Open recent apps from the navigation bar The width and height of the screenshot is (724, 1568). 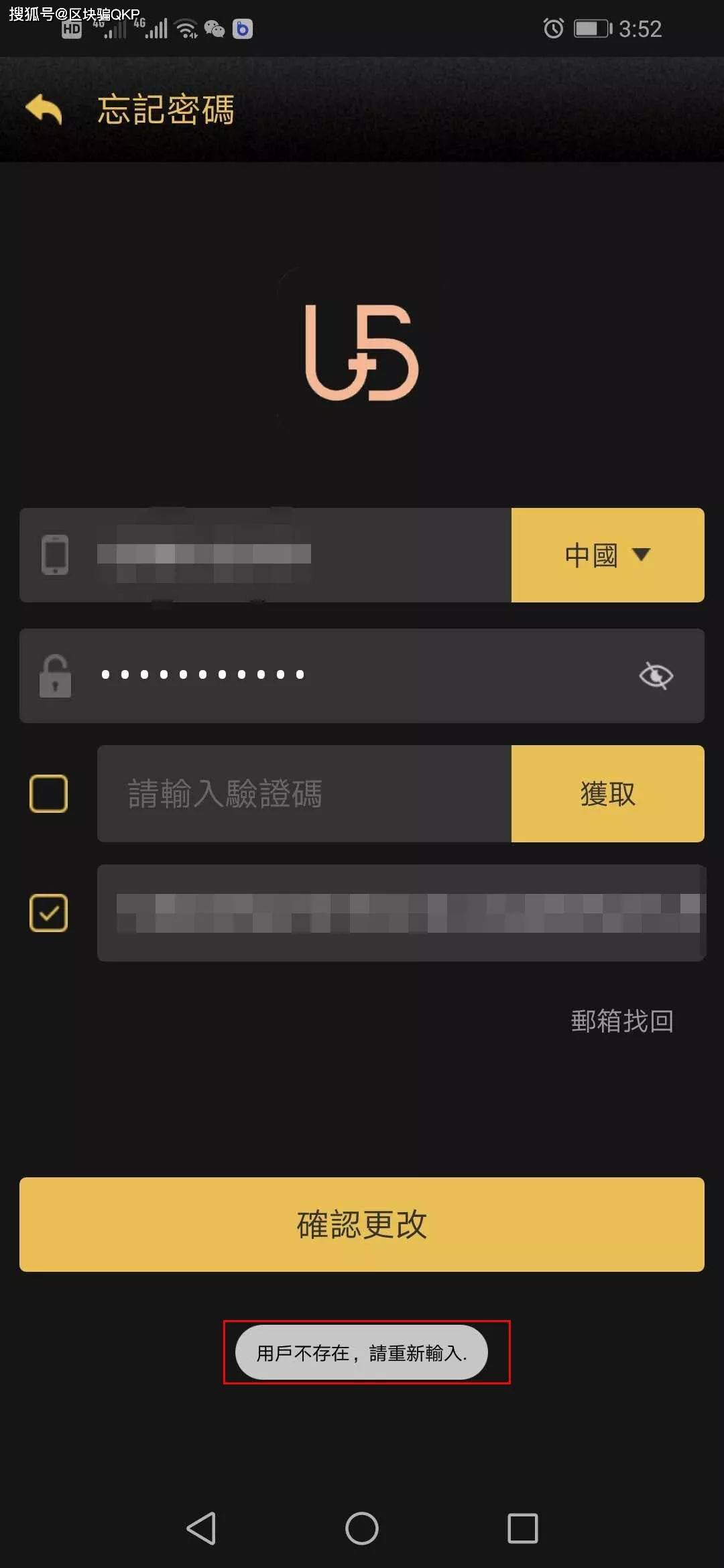(x=523, y=1528)
